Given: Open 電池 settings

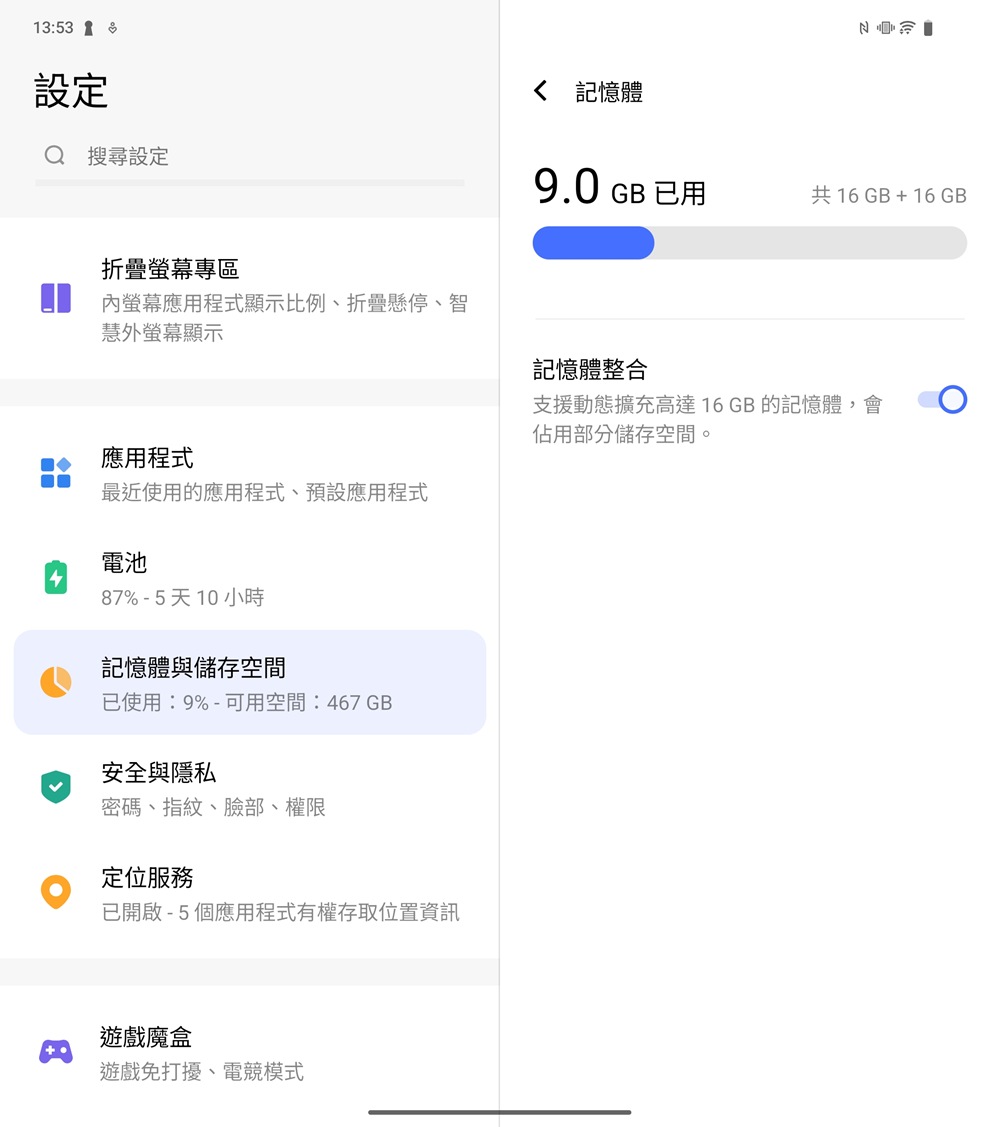Looking at the screenshot, I should [x=250, y=579].
